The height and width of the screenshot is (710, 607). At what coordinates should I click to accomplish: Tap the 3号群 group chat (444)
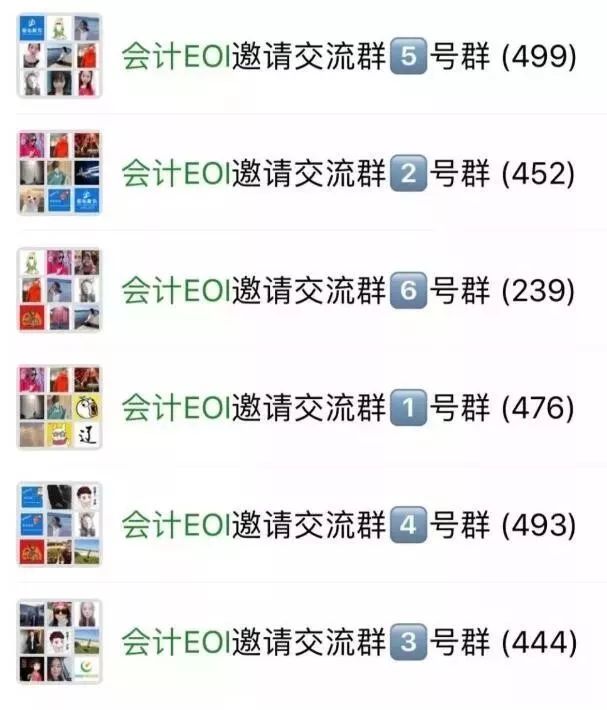pyautogui.click(x=348, y=641)
